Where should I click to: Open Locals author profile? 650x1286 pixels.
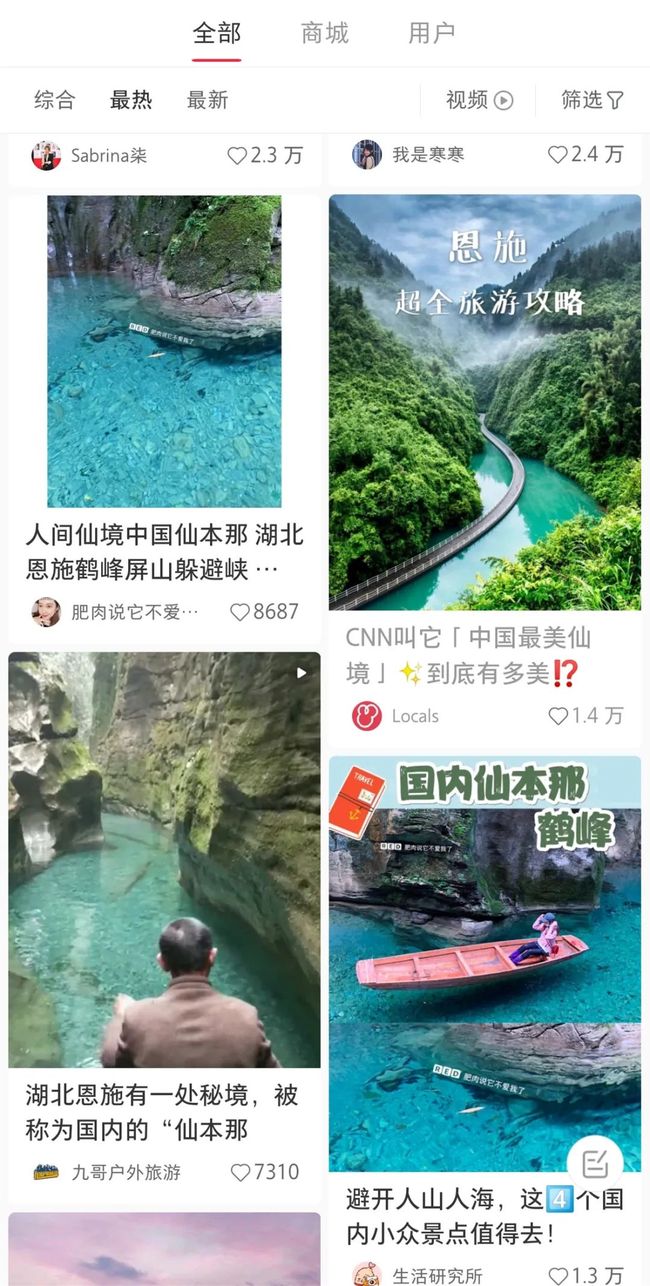tap(395, 716)
